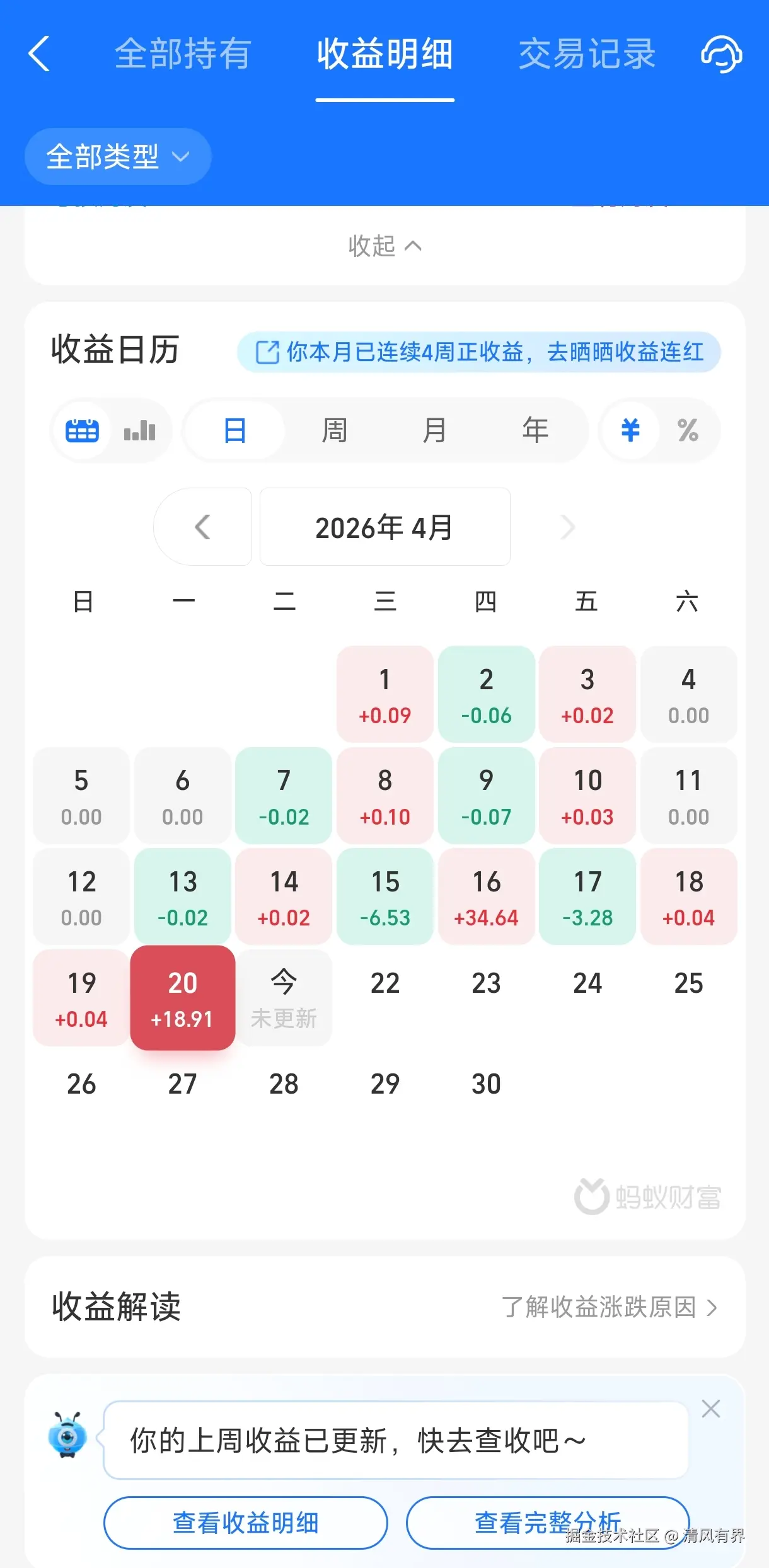The height and width of the screenshot is (1568, 769).
Task: Collapse the summary panel via 收起
Action: tap(384, 246)
